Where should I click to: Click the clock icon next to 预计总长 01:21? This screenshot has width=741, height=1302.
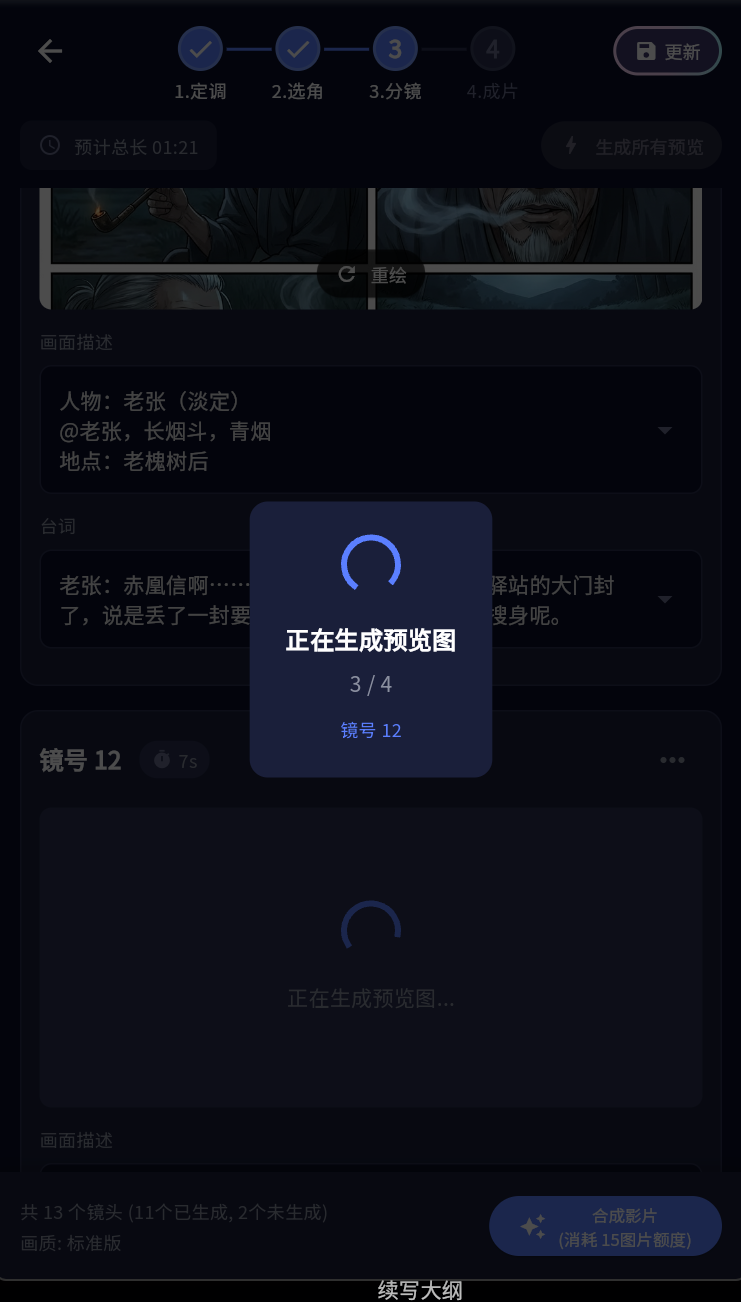point(49,146)
